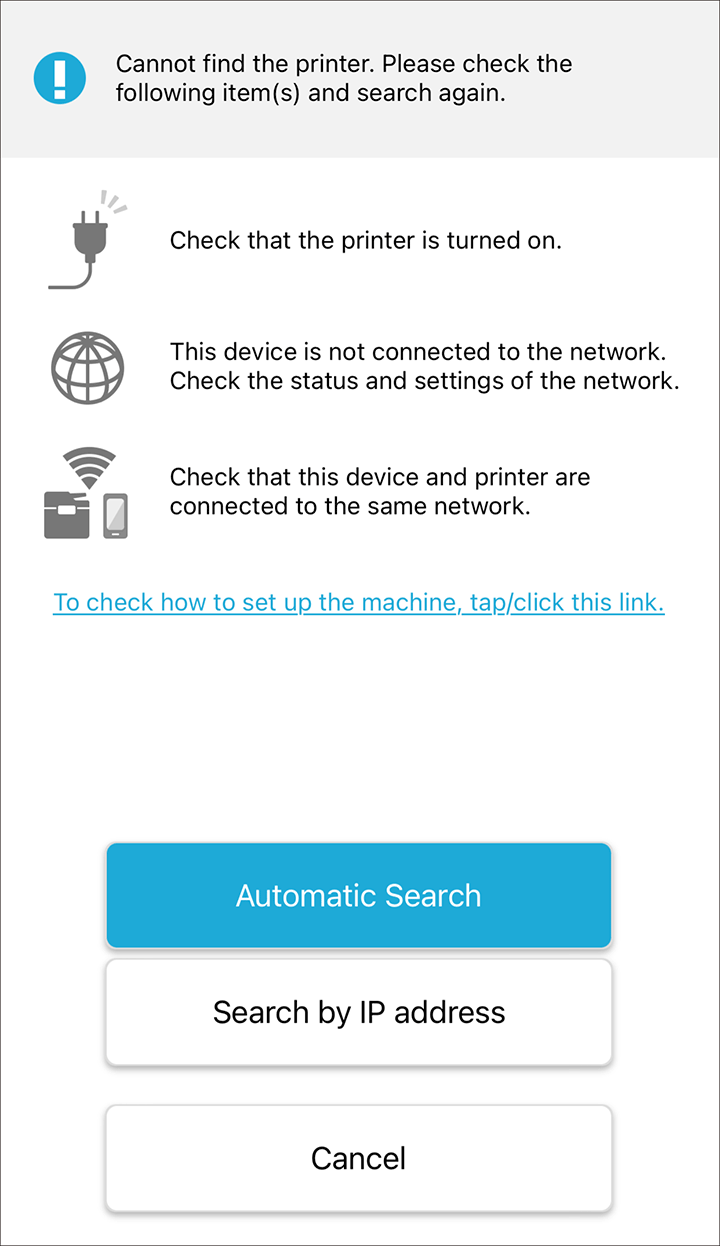Click the Search by IP address option
The image size is (720, 1246).
pyautogui.click(x=358, y=1012)
